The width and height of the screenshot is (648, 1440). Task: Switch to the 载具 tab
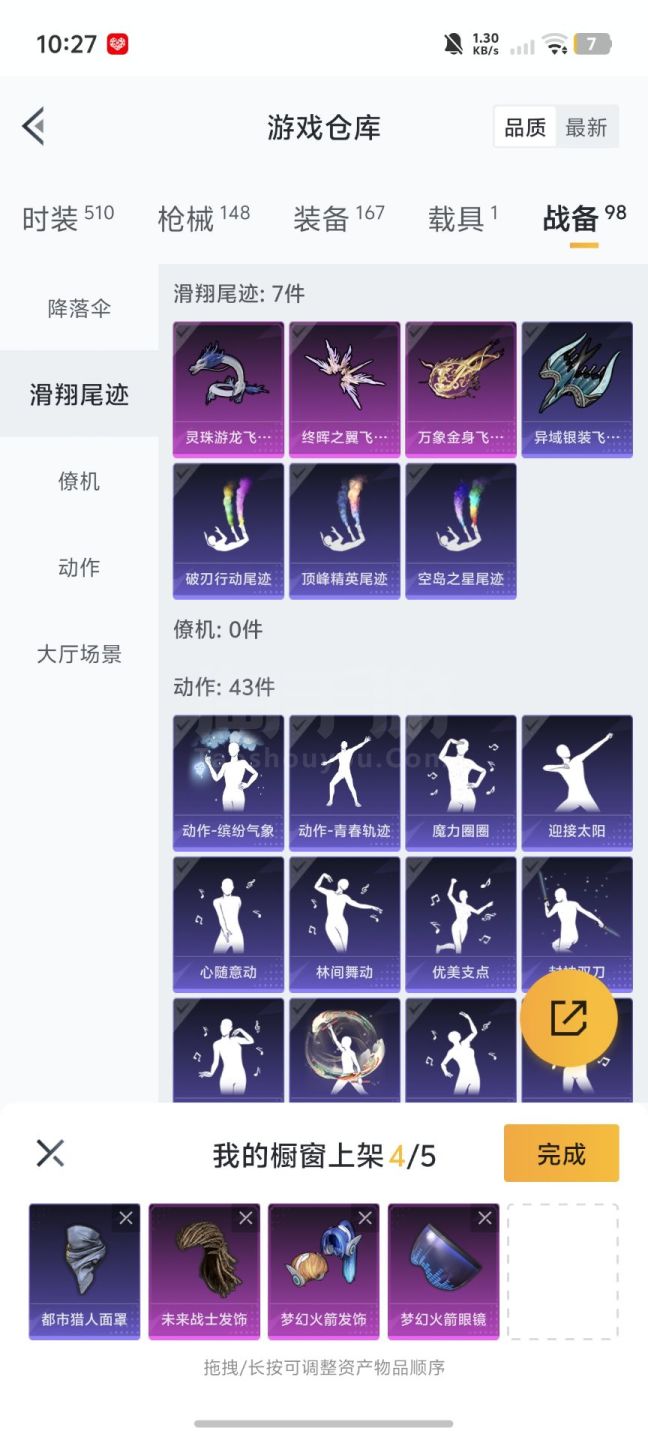(462, 218)
